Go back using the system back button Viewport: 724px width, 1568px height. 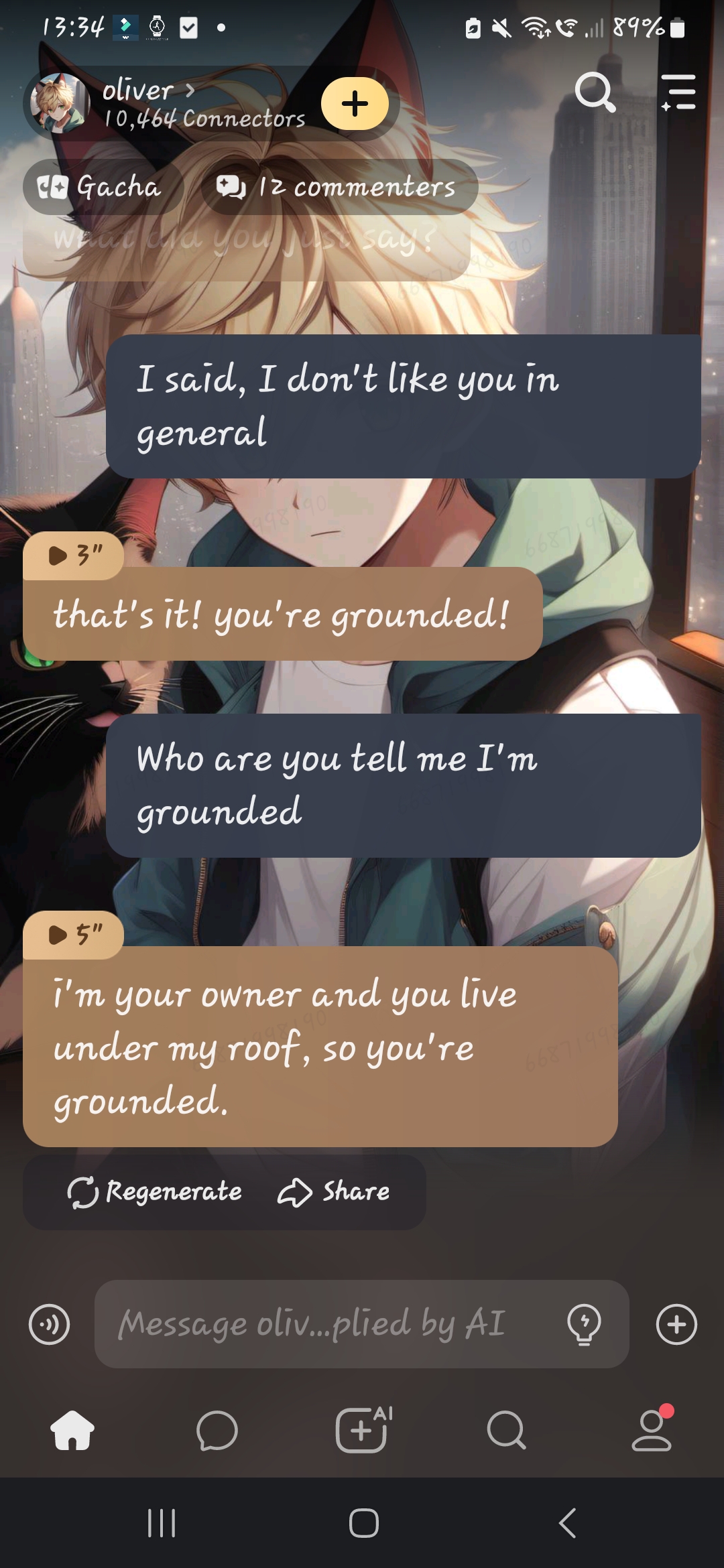point(567,1523)
